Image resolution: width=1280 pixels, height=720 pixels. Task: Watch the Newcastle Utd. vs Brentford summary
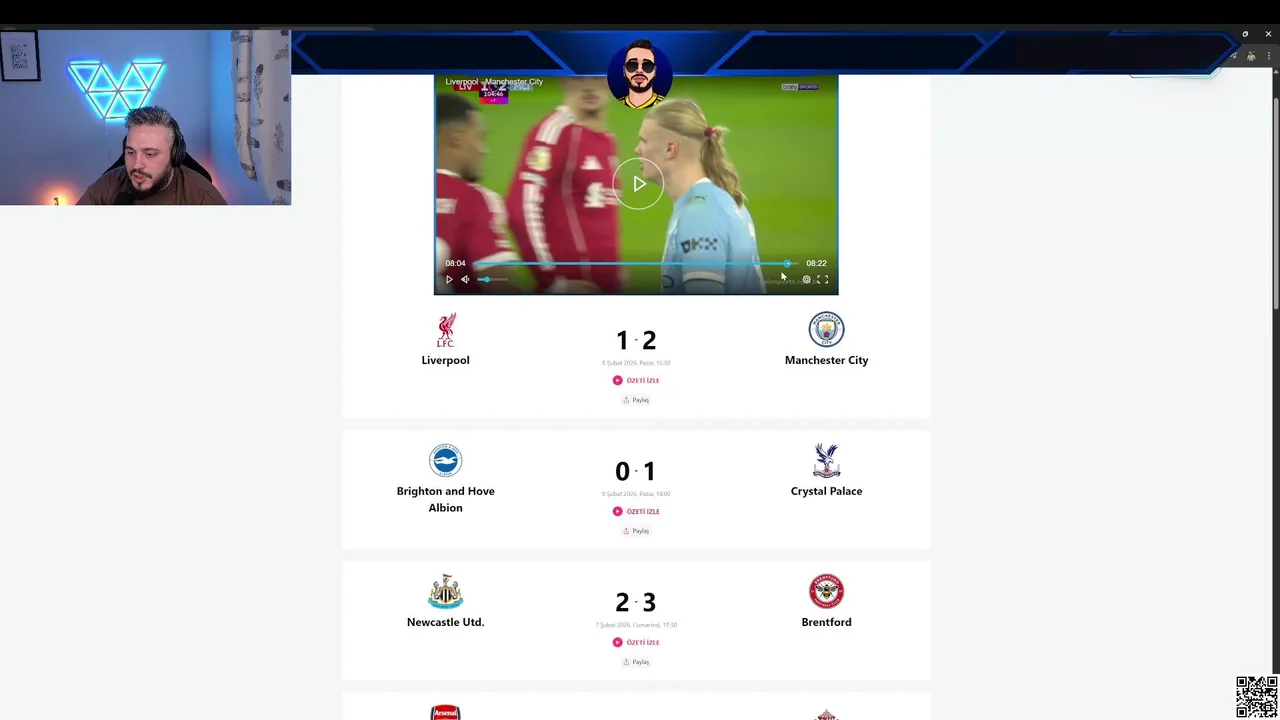click(x=636, y=642)
